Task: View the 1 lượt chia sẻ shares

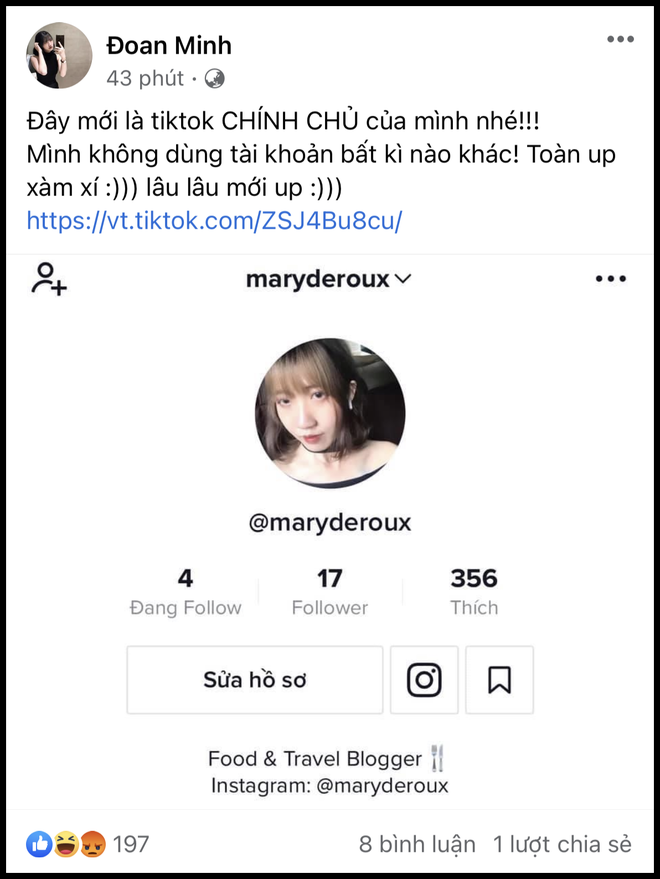Action: 562,844
